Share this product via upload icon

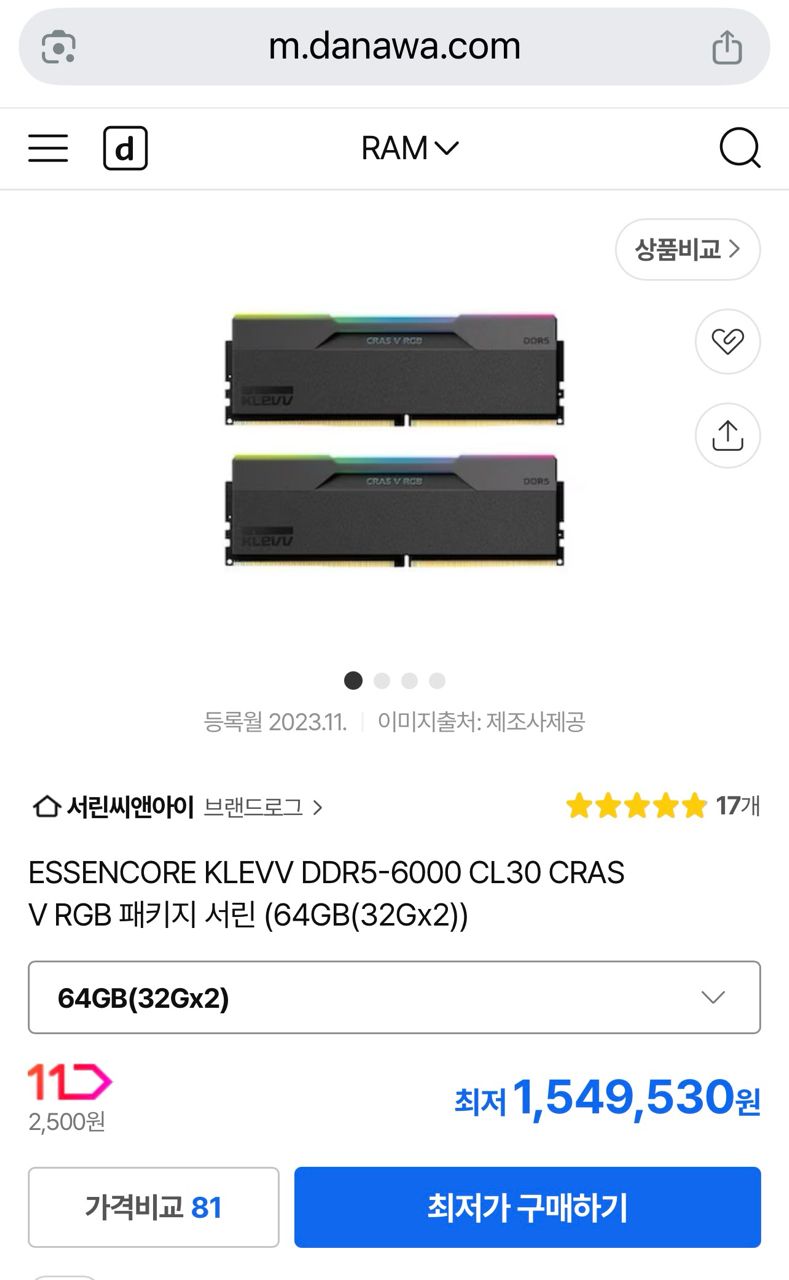[727, 436]
